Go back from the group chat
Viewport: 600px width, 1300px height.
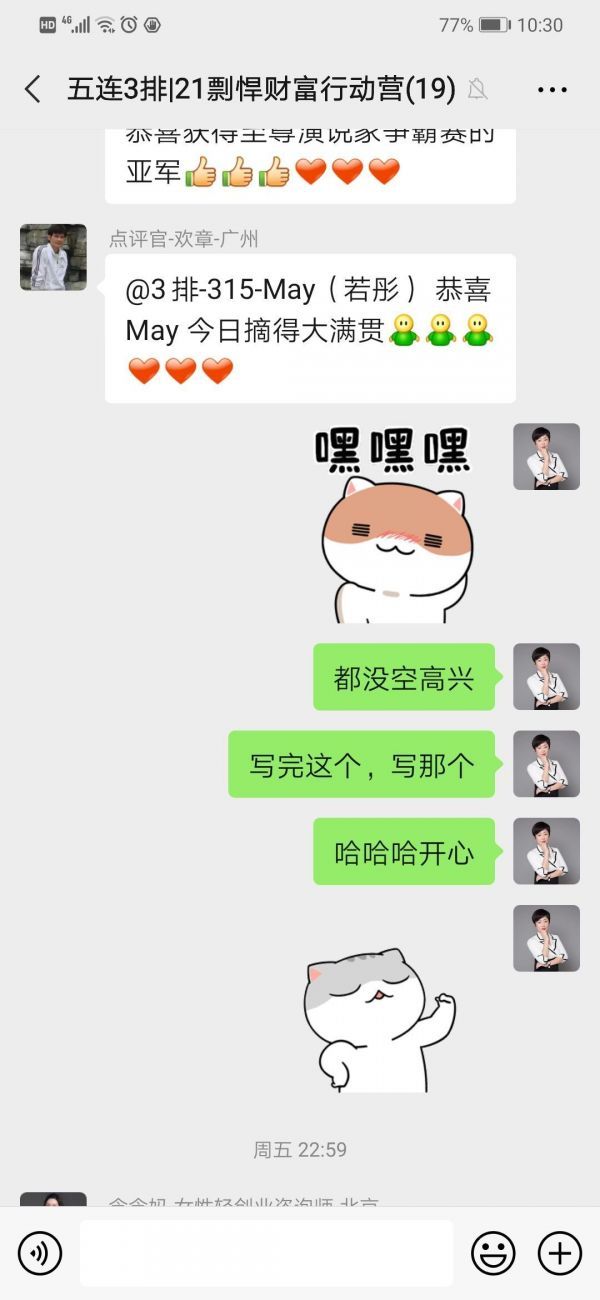pyautogui.click(x=33, y=89)
